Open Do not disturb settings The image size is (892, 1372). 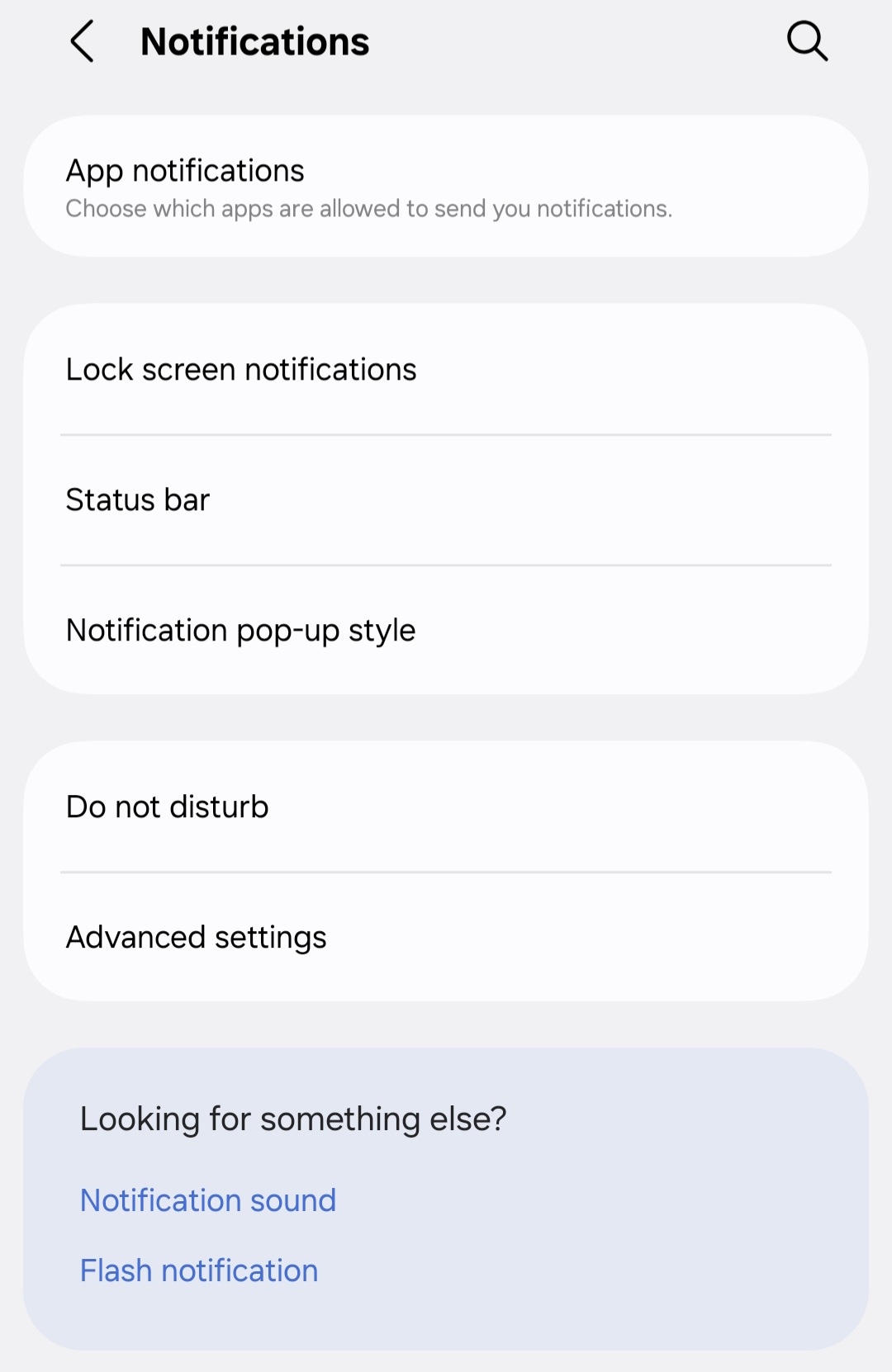point(446,807)
